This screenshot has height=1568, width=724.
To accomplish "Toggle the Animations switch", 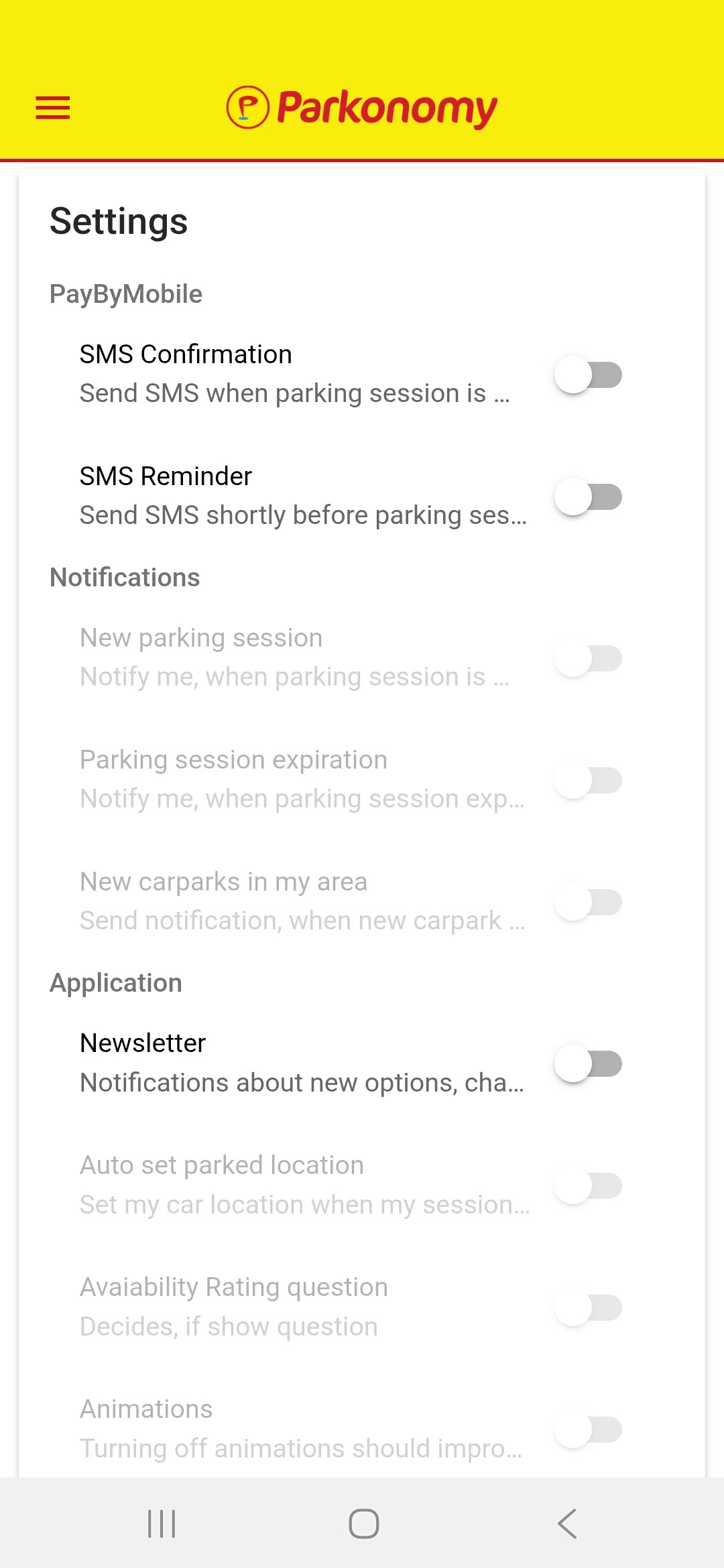I will point(588,1430).
